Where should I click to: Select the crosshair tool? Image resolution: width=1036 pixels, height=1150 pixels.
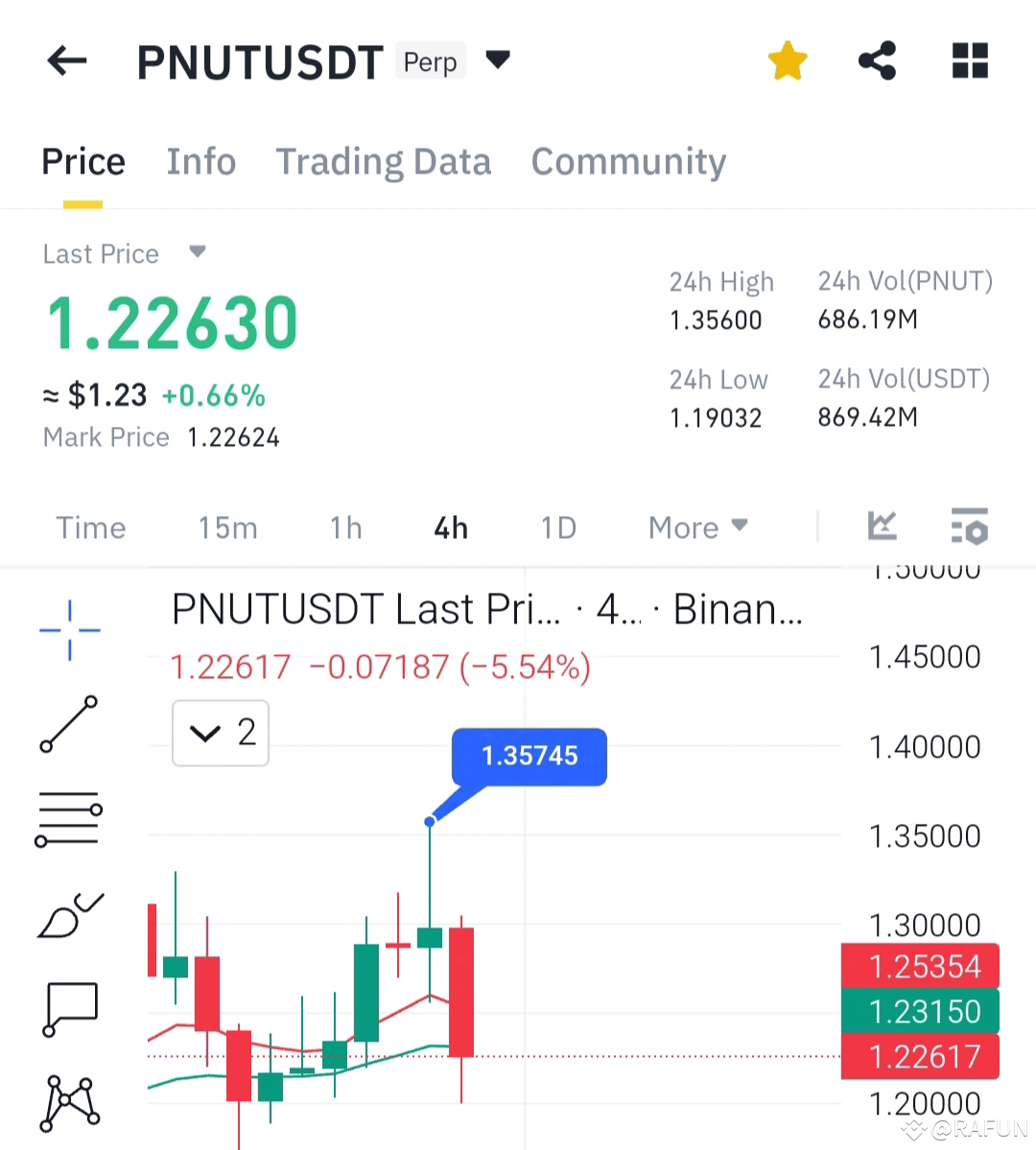(69, 630)
